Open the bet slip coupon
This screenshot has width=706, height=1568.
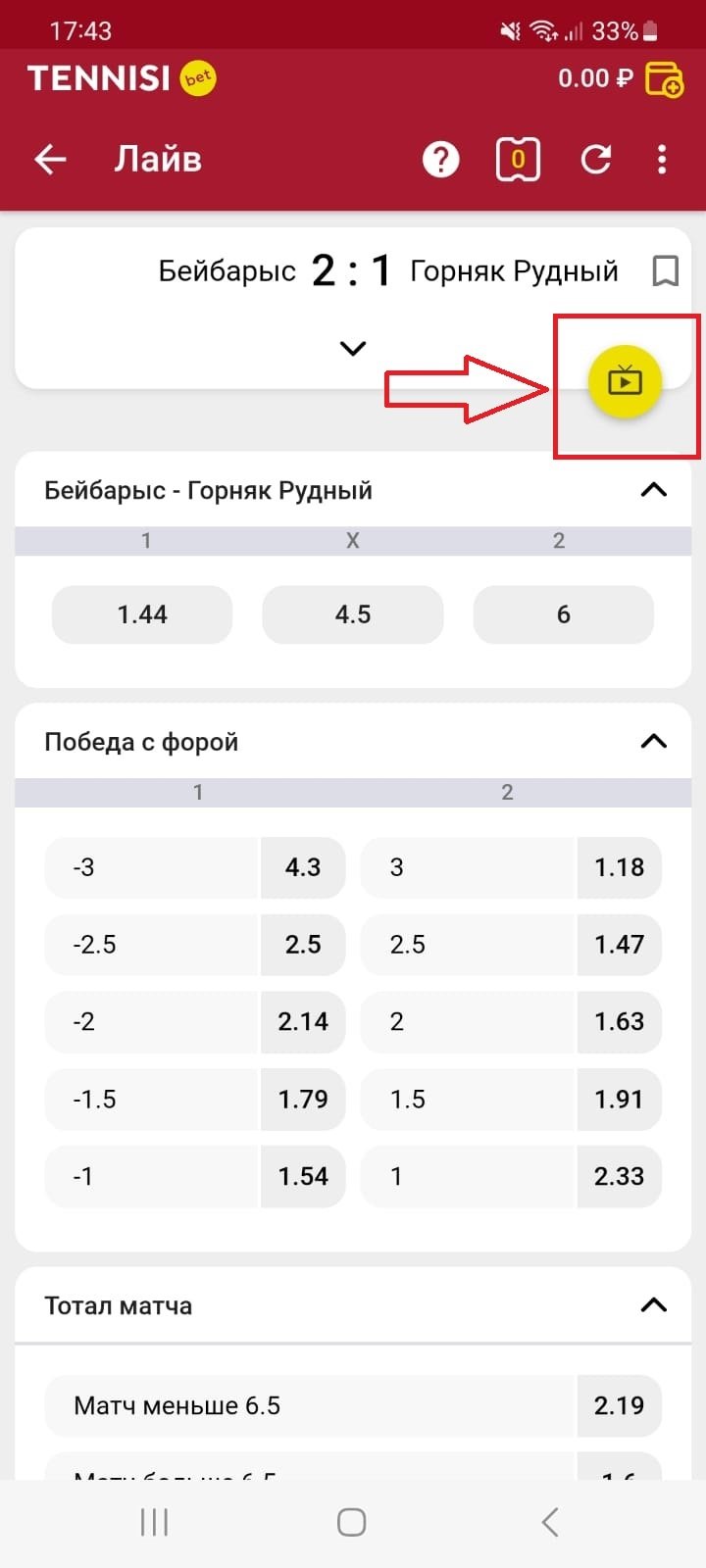[518, 159]
